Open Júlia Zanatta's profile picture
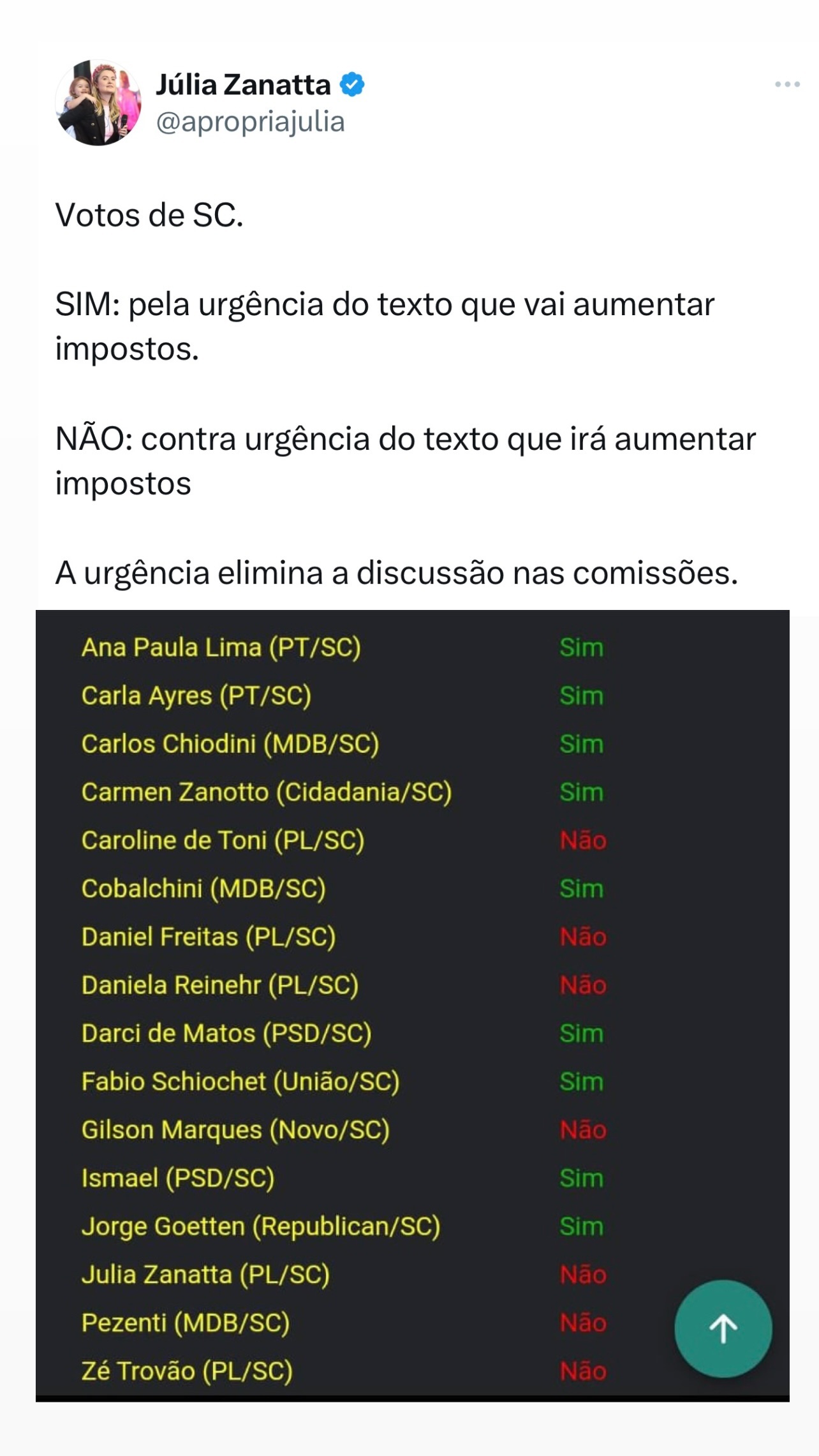The height and width of the screenshot is (1456, 819). [x=98, y=103]
